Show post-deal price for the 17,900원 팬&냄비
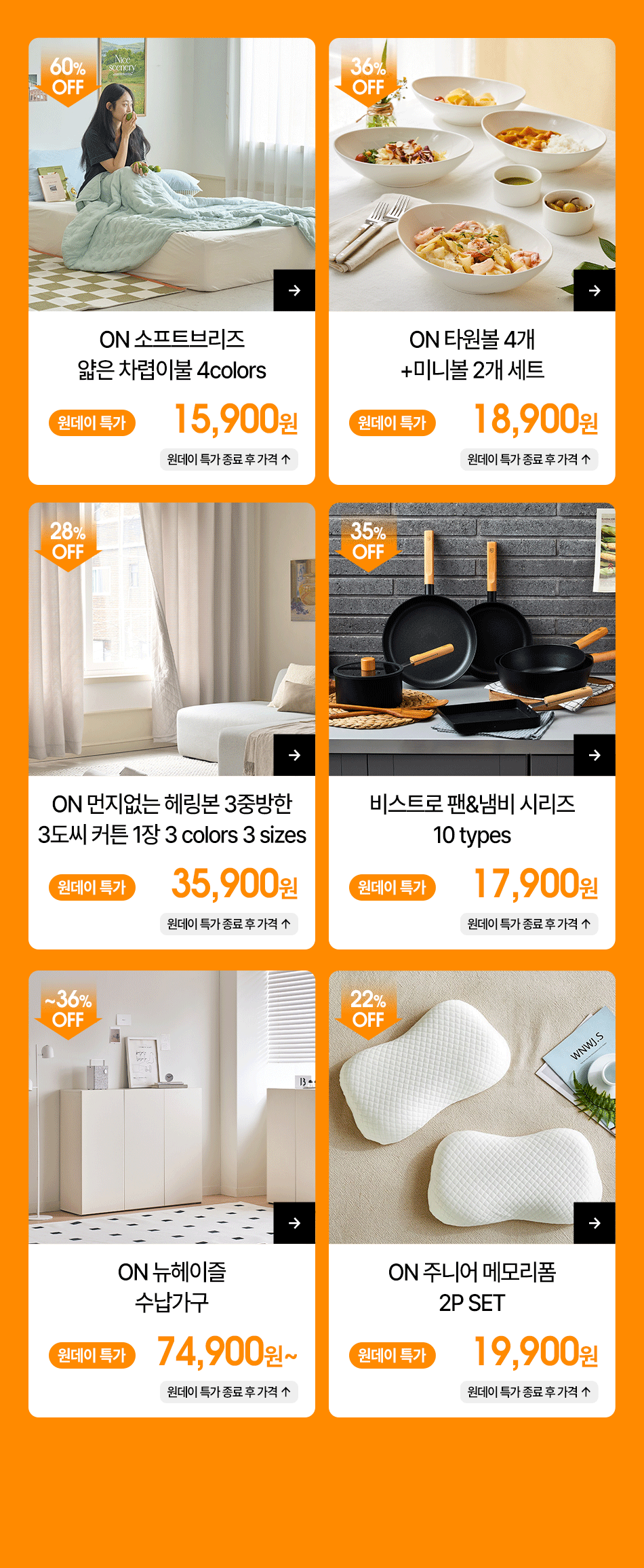The image size is (644, 1568). coord(529,924)
